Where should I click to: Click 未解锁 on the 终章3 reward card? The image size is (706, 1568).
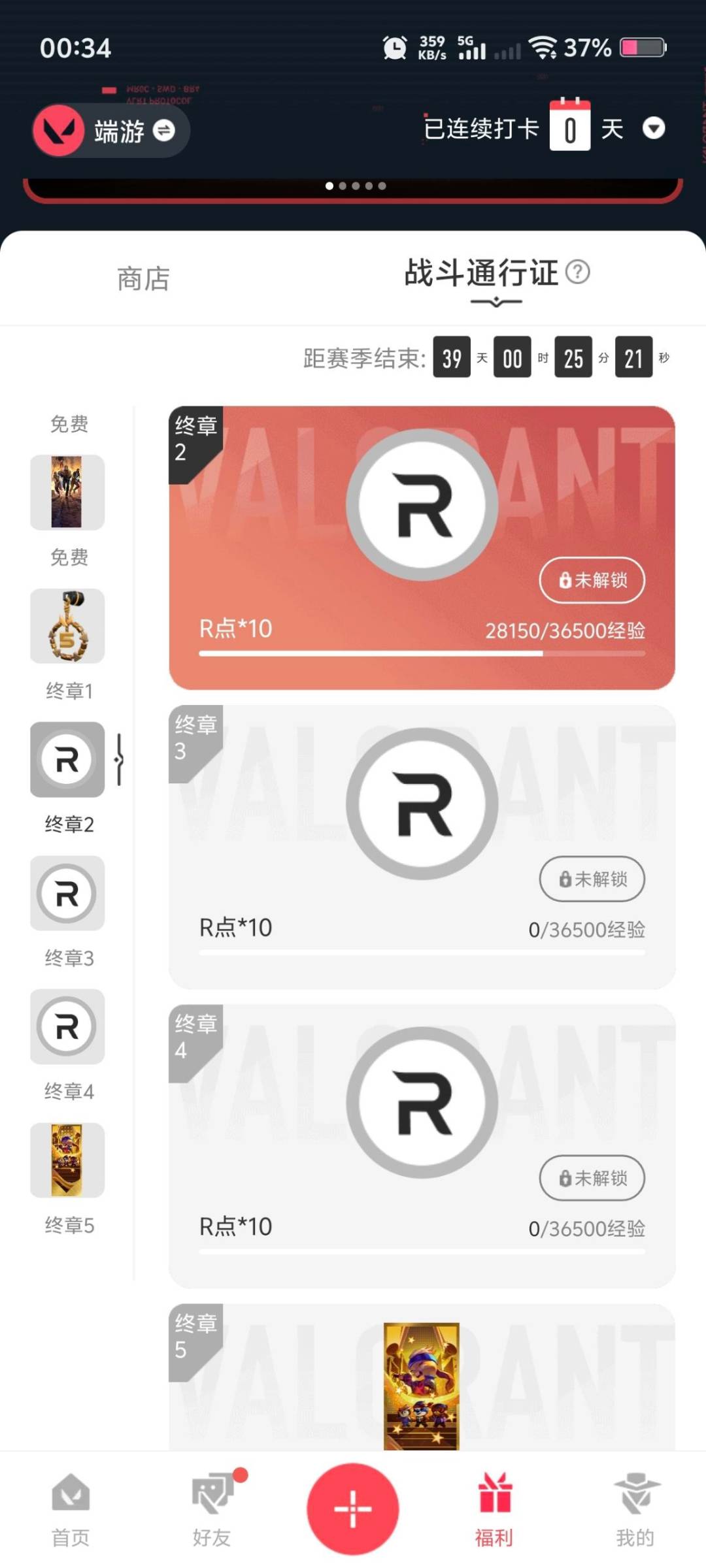point(591,879)
